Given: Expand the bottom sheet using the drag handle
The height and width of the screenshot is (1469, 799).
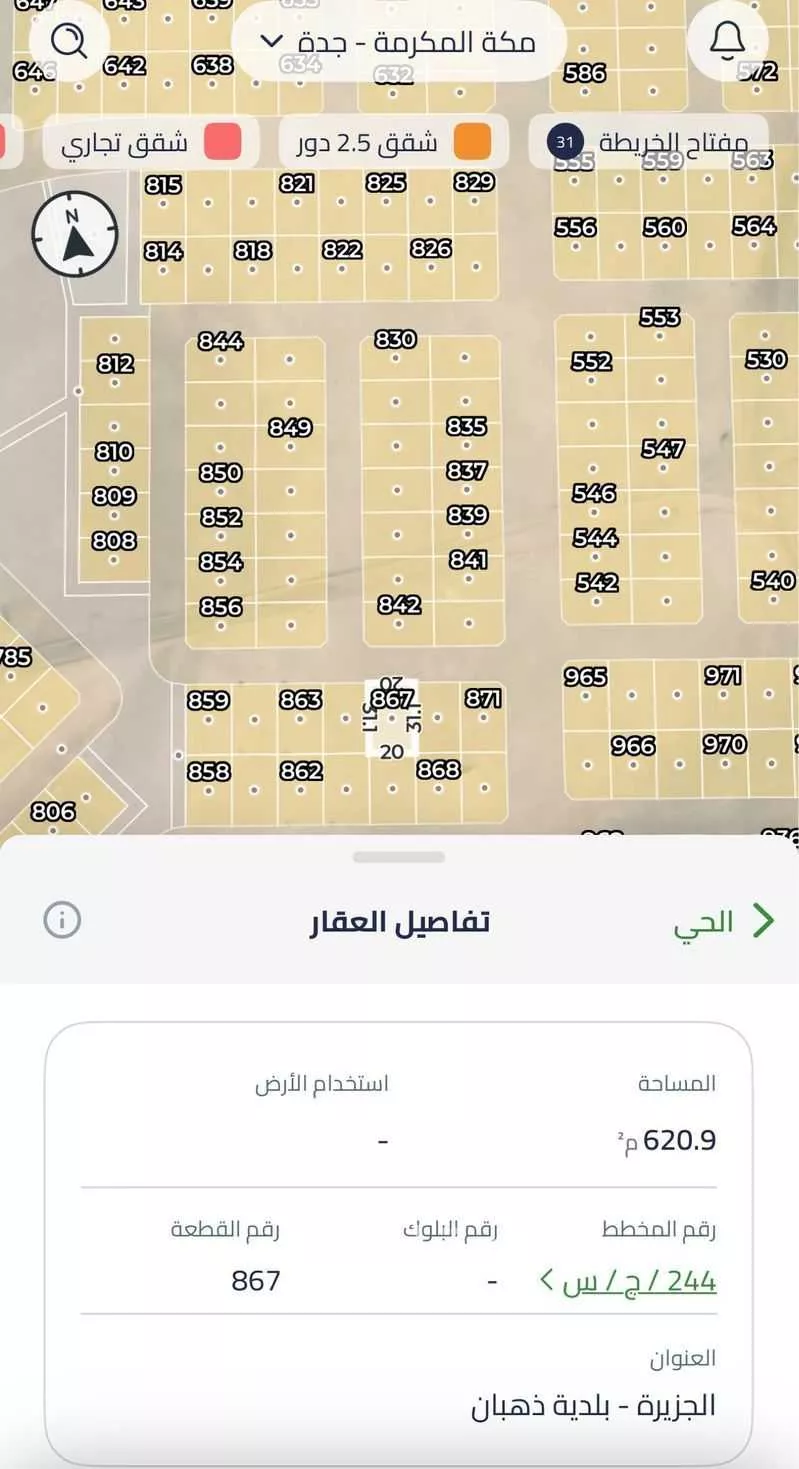Looking at the screenshot, I should pos(399,857).
